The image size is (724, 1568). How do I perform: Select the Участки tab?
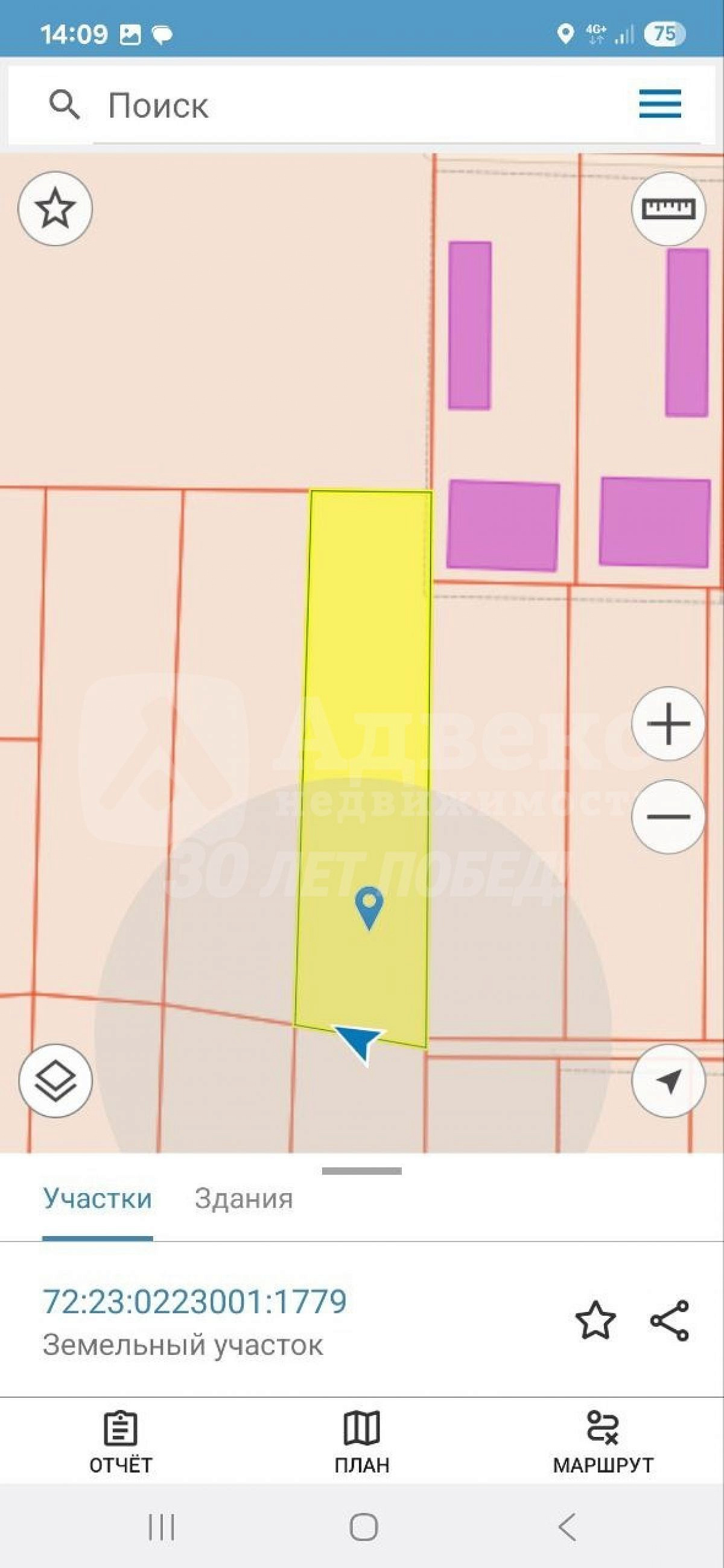[97, 1199]
